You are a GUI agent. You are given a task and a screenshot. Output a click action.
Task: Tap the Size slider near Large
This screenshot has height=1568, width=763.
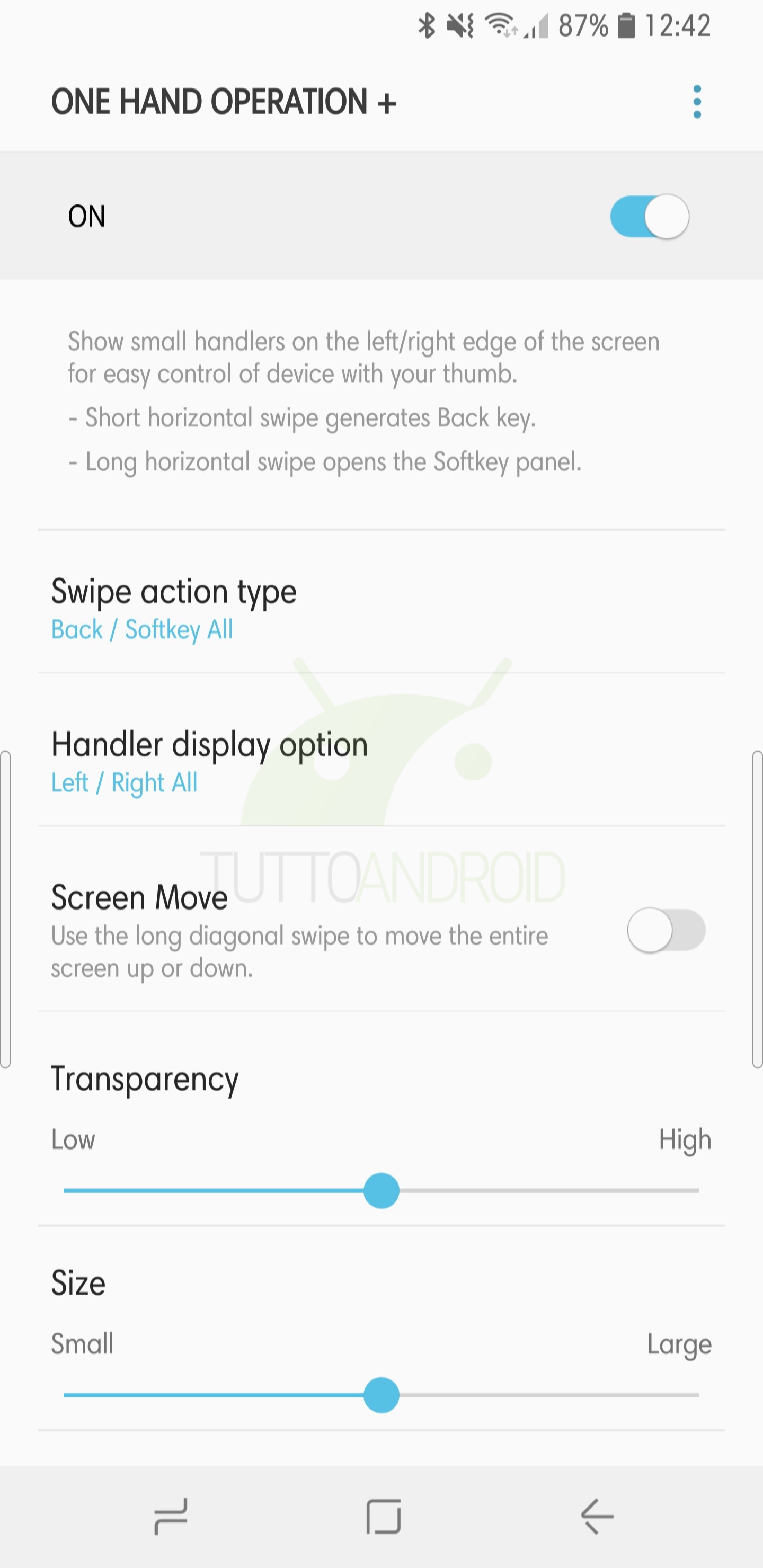670,1395
